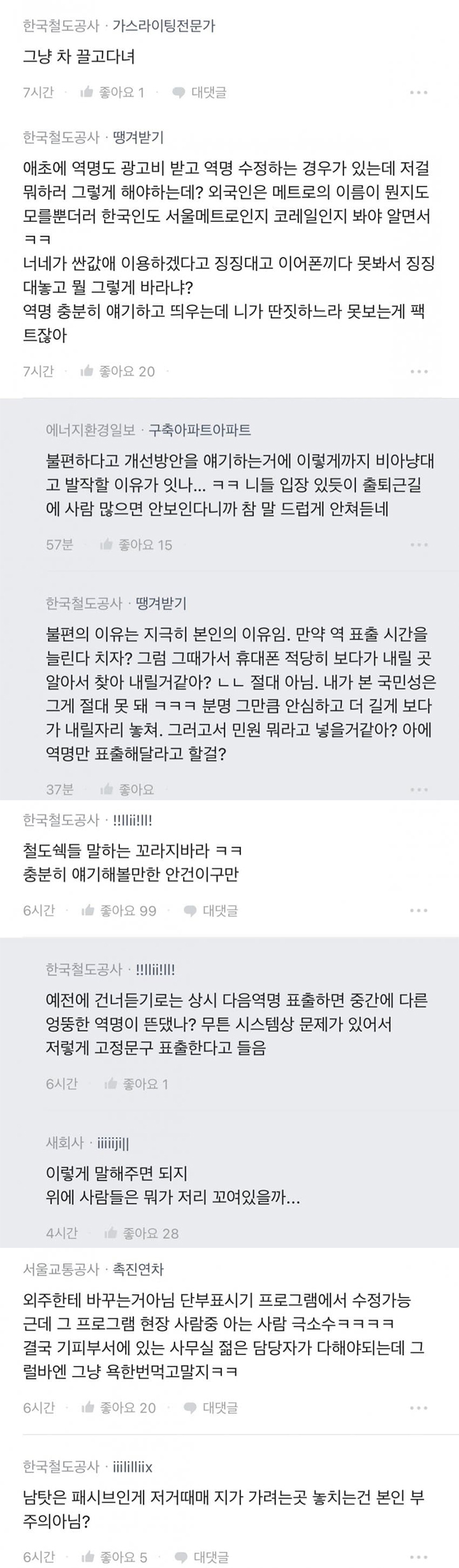
Task: Like the comment by 촉진연차
Action: tap(119, 1407)
